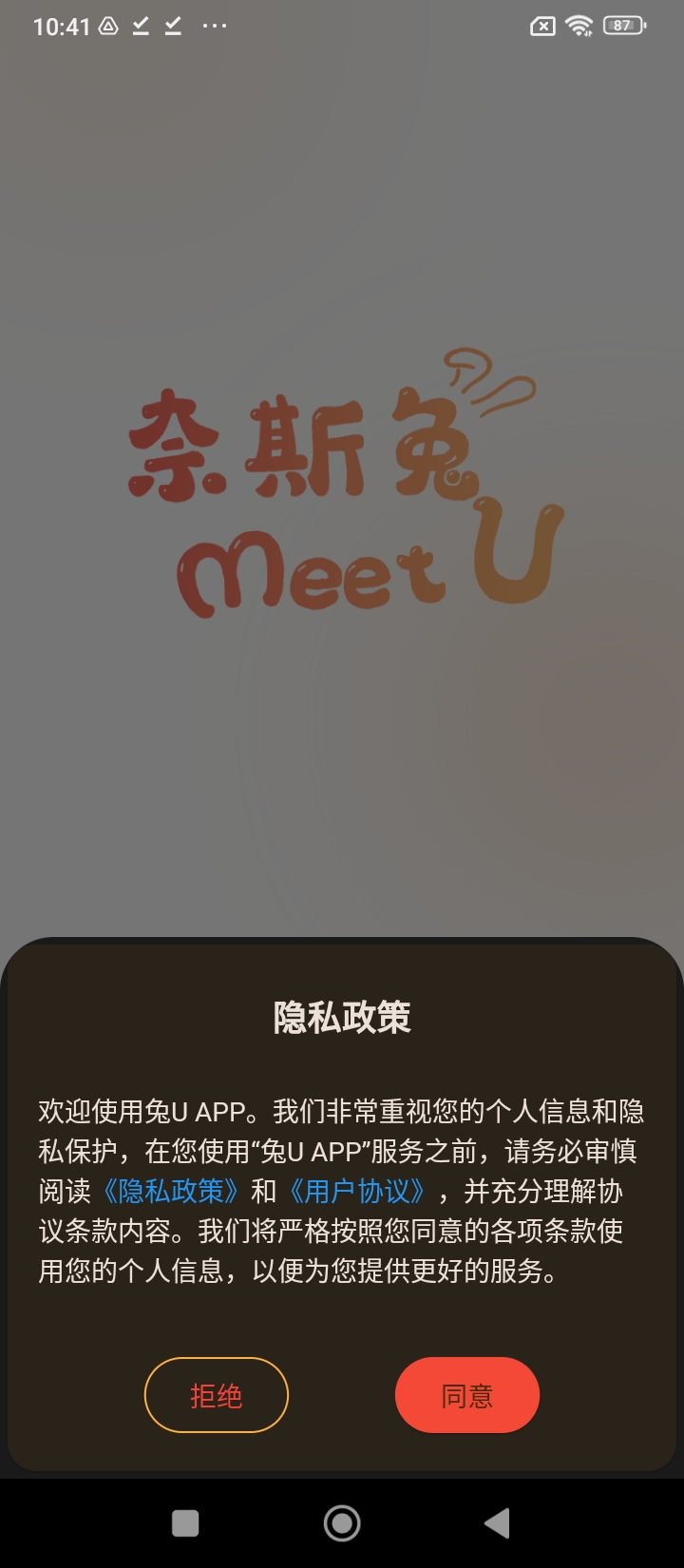Decline with the 拒绝 button
The image size is (684, 1568).
(216, 1395)
